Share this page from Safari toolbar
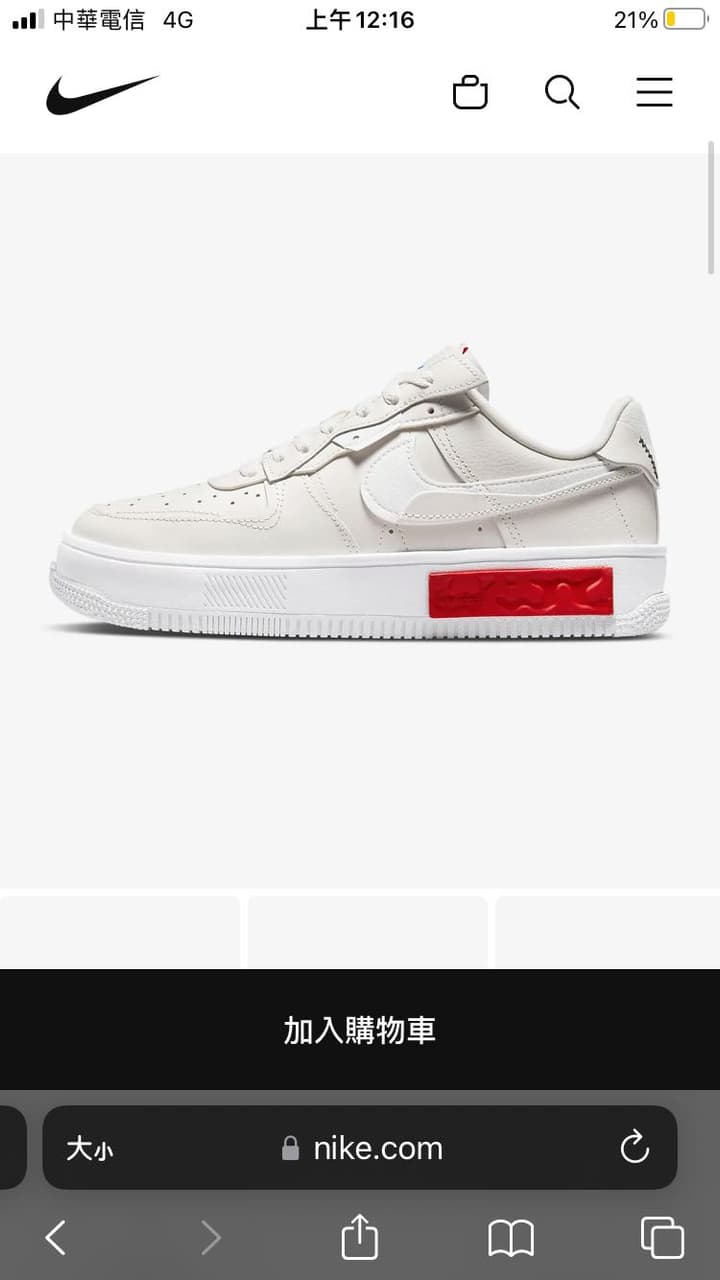This screenshot has height=1280, width=720. point(360,1238)
